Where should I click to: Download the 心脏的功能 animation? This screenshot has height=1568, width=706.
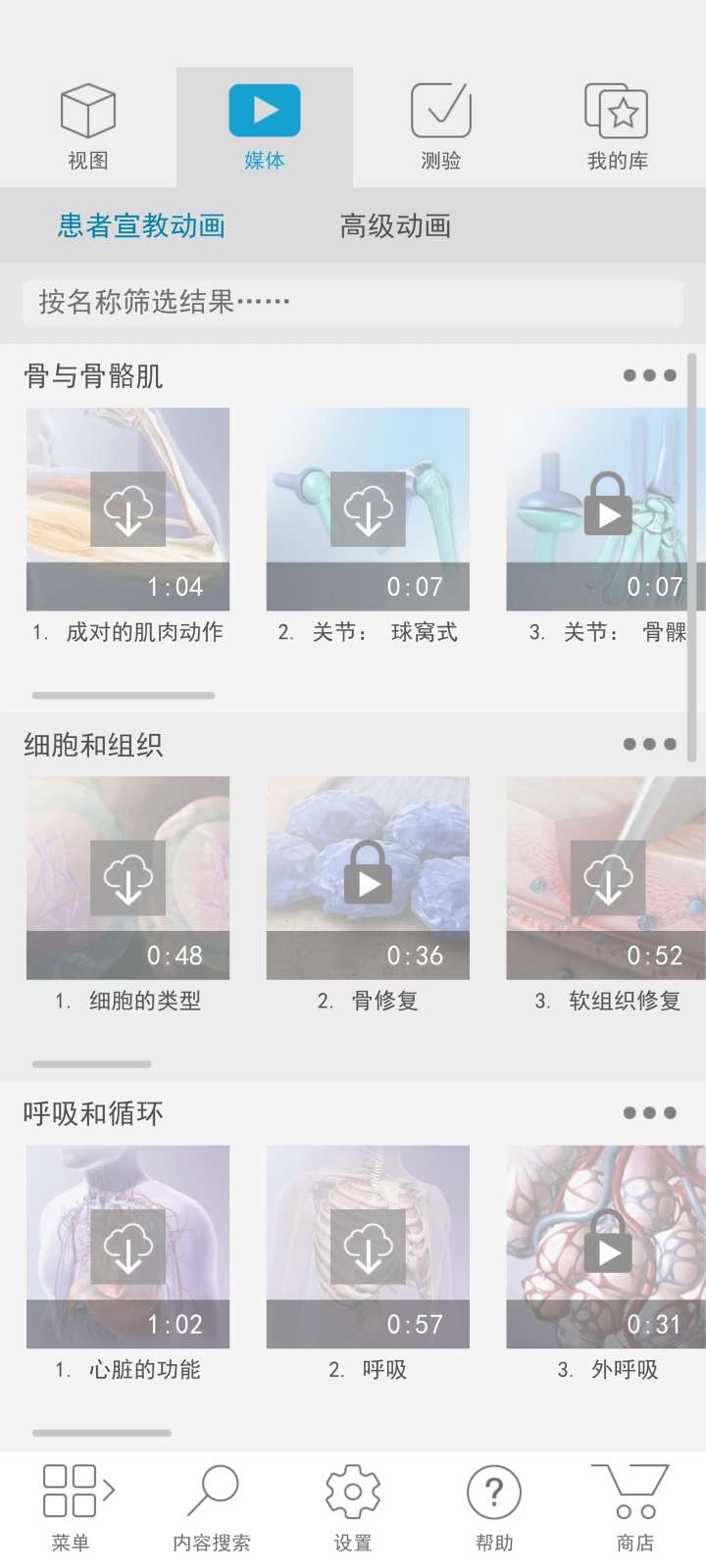[128, 1247]
